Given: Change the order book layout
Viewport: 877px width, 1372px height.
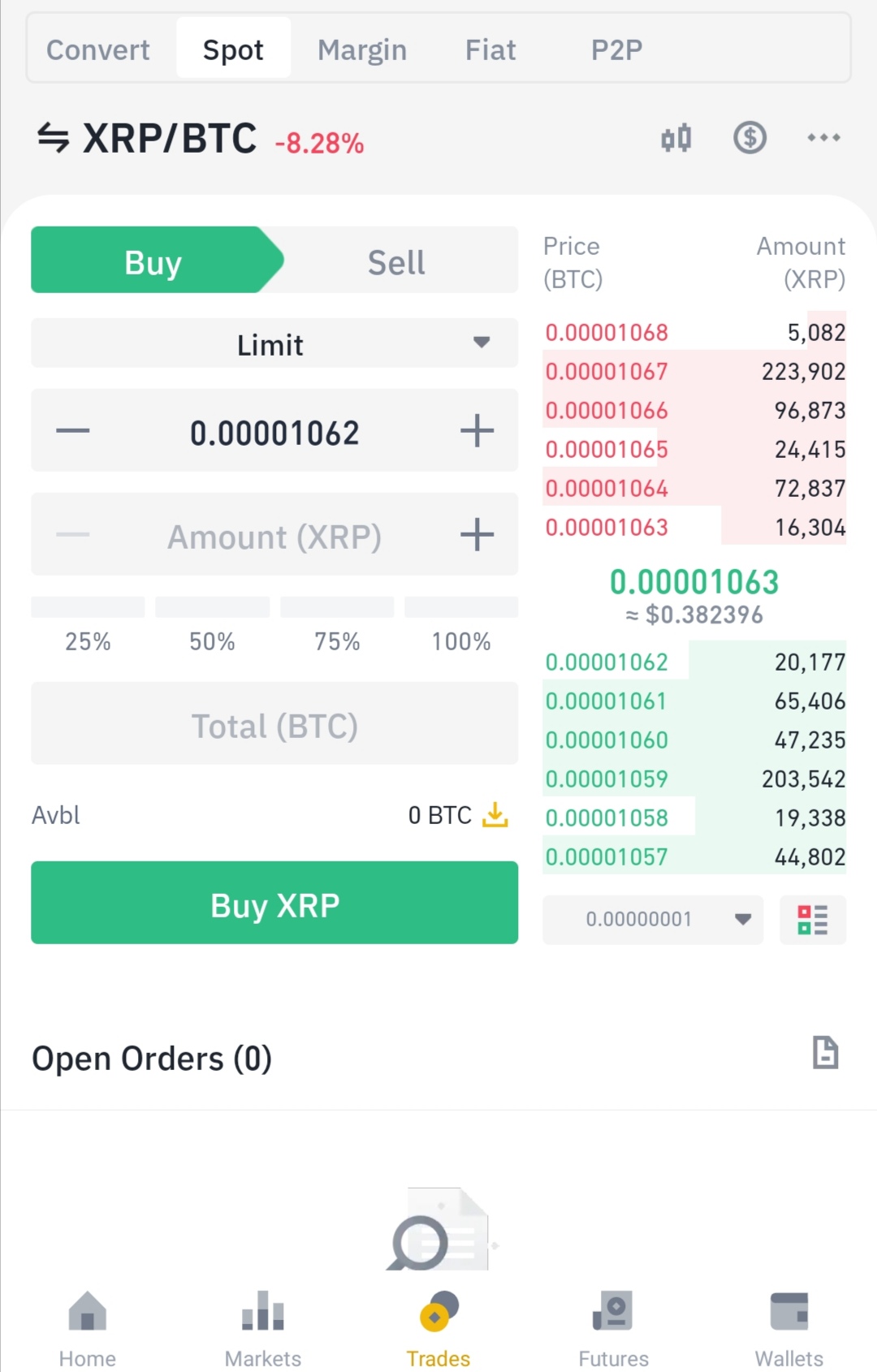Looking at the screenshot, I should point(812,919).
